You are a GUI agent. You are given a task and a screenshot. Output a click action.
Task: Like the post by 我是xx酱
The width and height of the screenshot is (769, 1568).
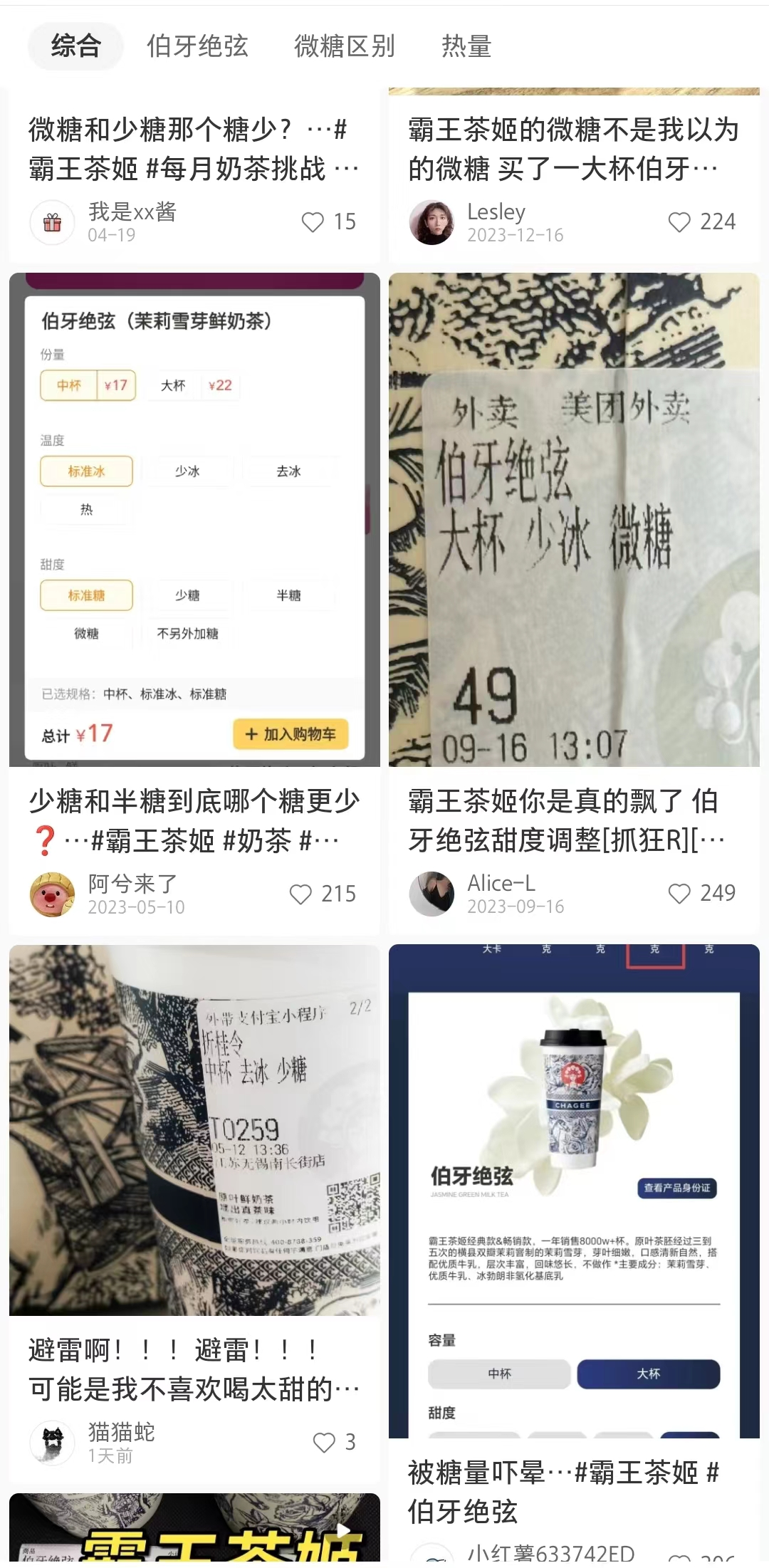(313, 222)
